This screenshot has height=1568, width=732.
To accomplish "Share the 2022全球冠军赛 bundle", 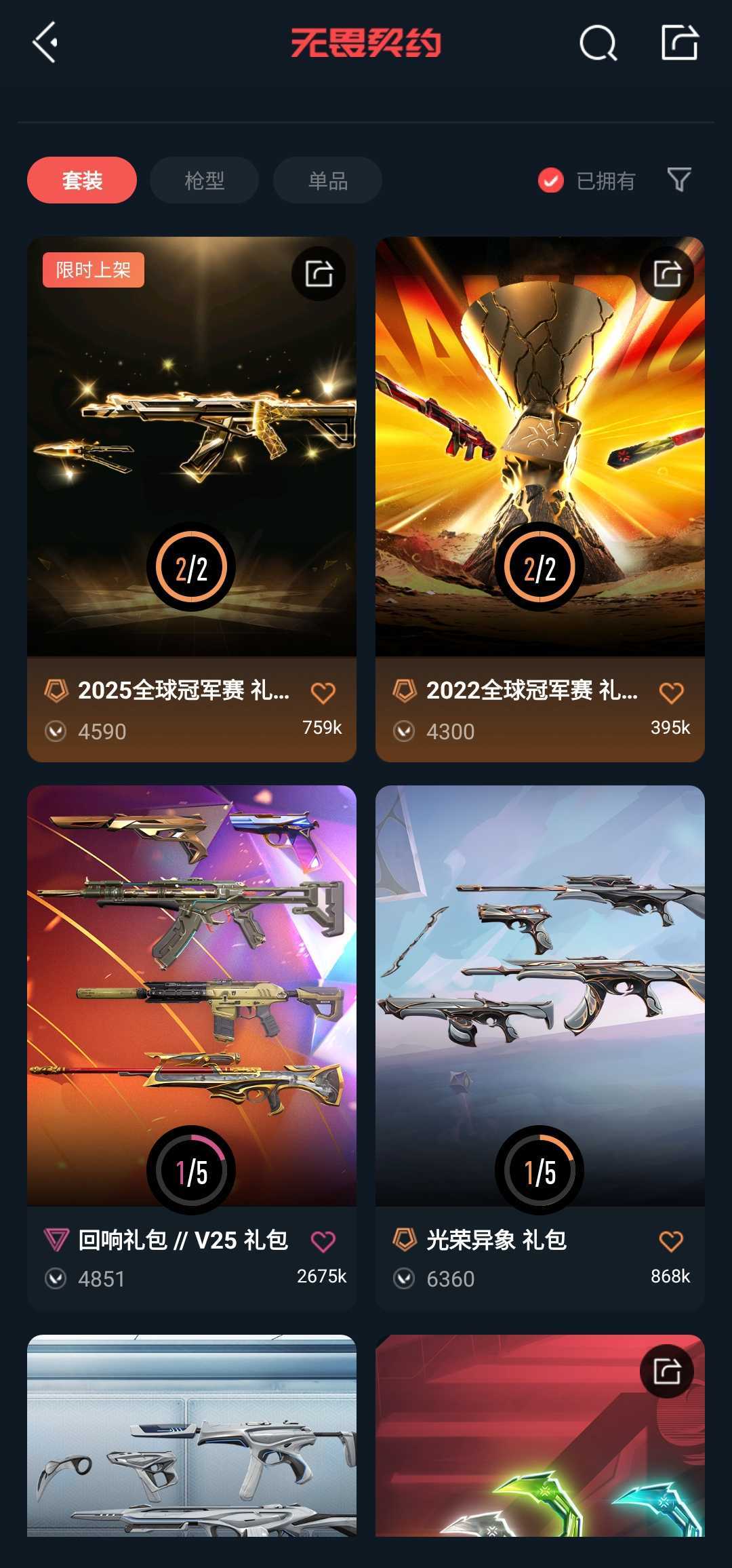I will point(667,274).
